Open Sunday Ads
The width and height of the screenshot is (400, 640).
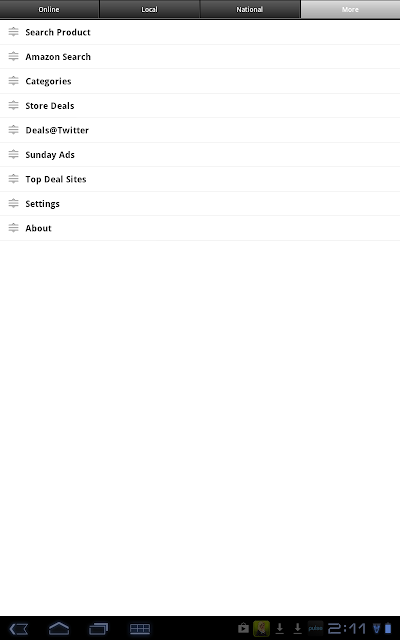pyautogui.click(x=200, y=155)
